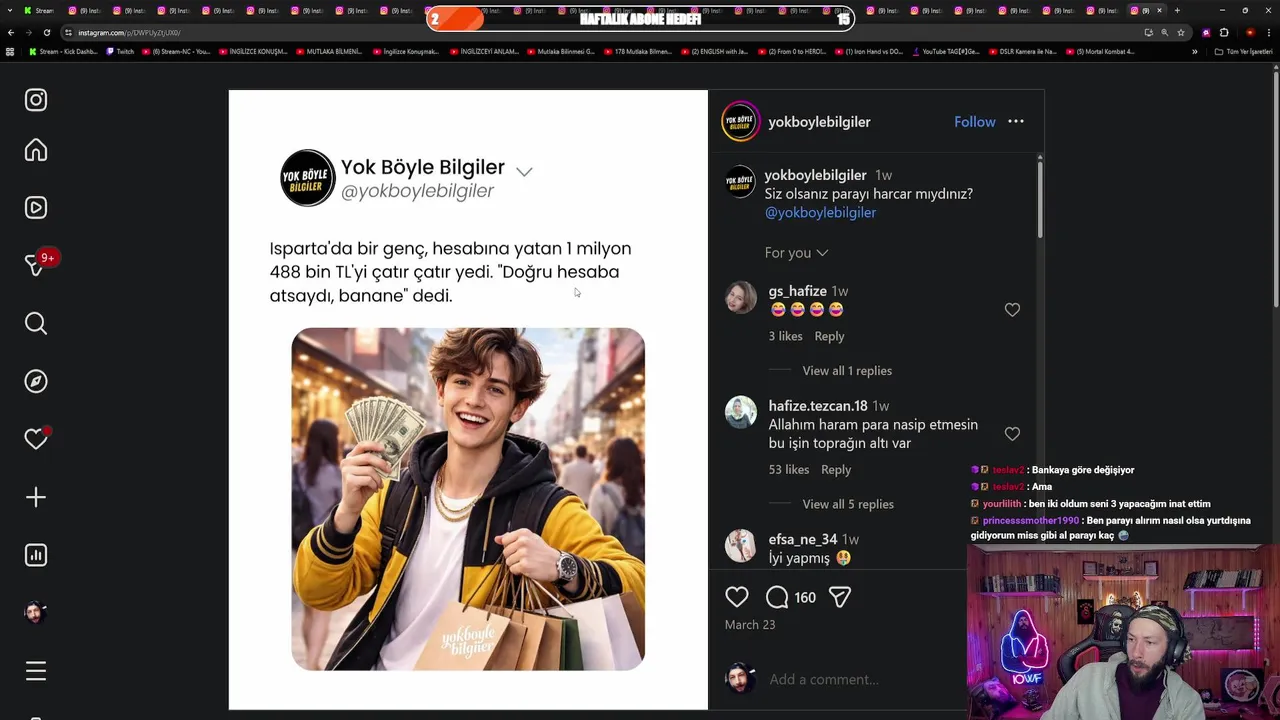The image size is (1280, 720).
Task: Follow the yokboylebilgiler account
Action: (974, 122)
